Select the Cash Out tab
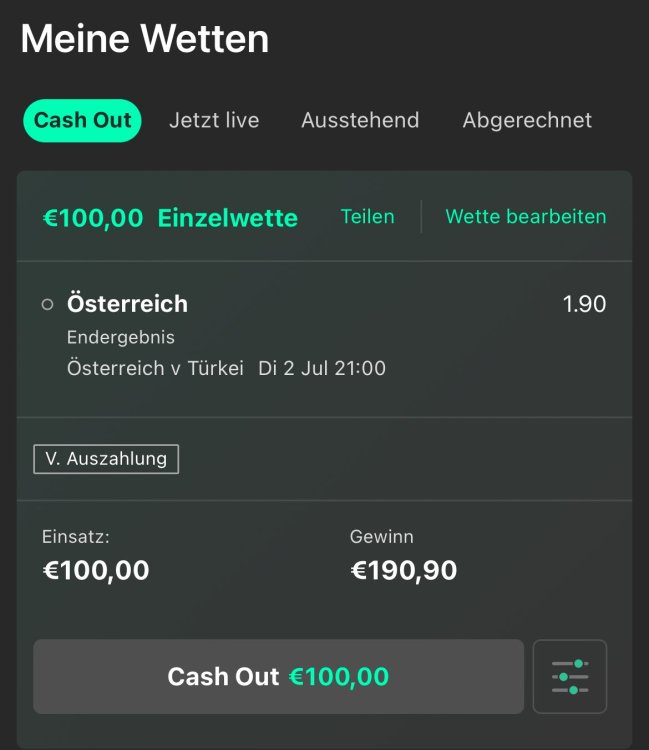649x750 pixels. [82, 121]
